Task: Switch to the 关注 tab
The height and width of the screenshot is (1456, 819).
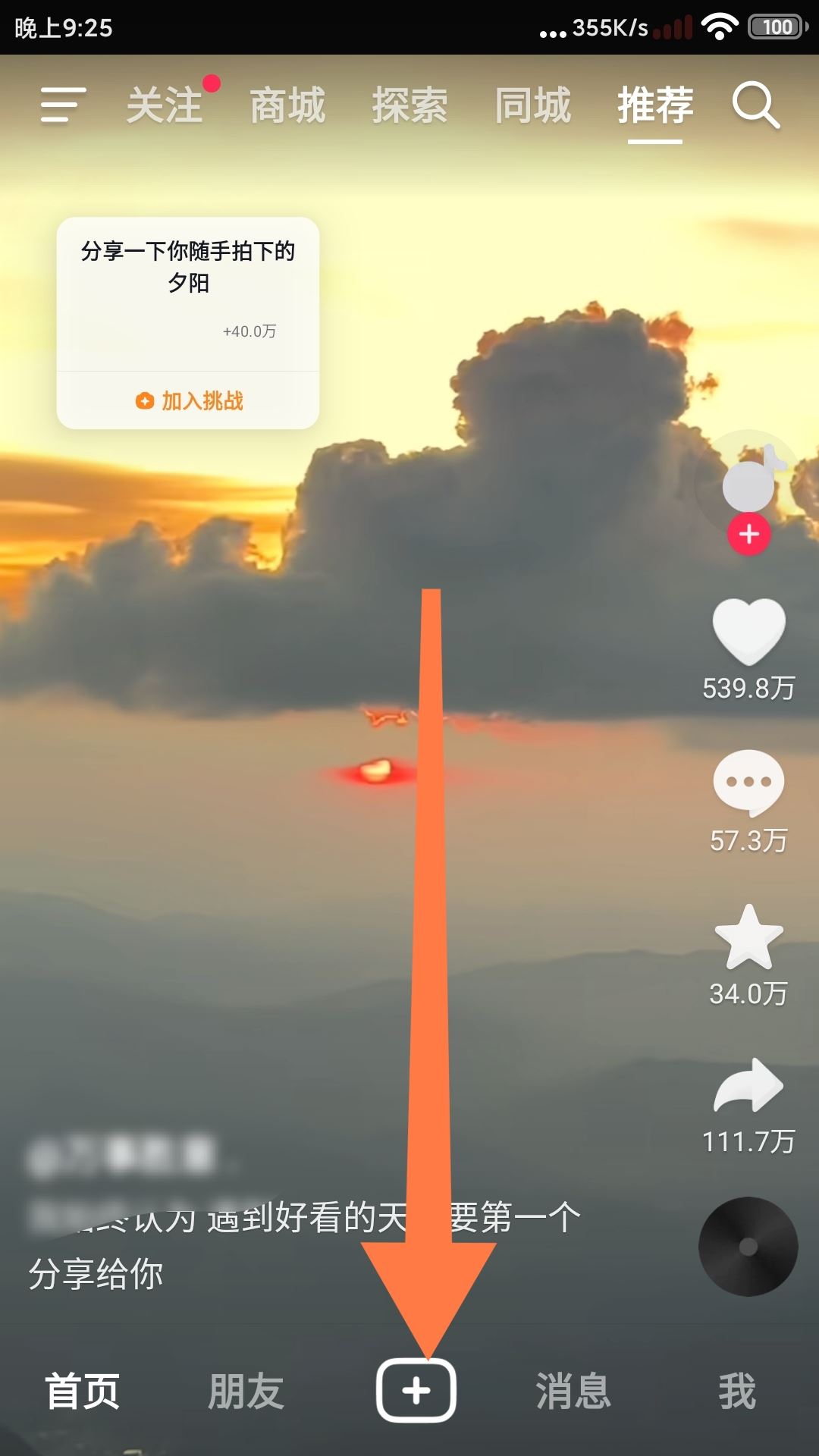Action: click(x=165, y=105)
